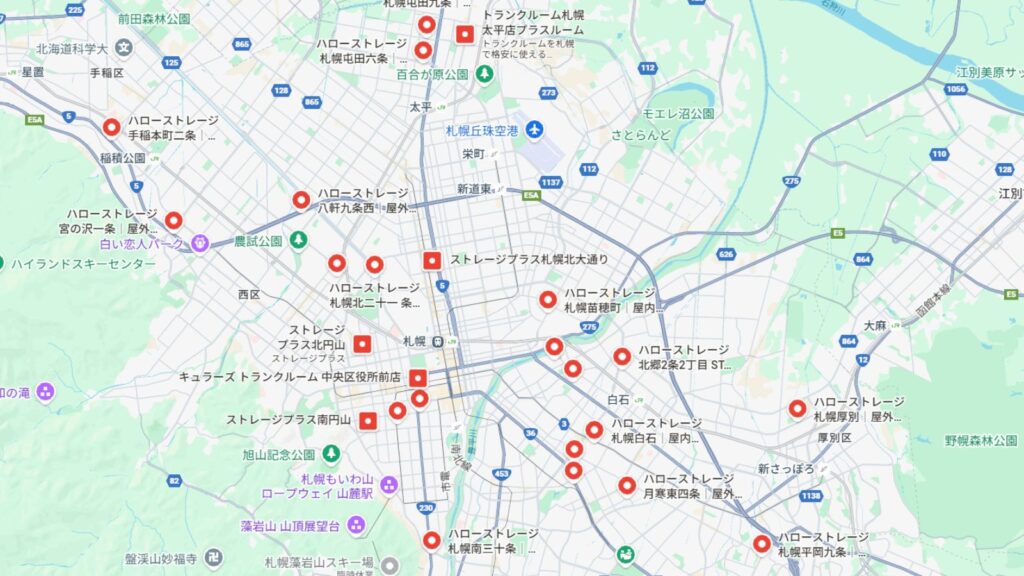Open the ハローストレージ 八軒九条西 pin

[x=301, y=199]
